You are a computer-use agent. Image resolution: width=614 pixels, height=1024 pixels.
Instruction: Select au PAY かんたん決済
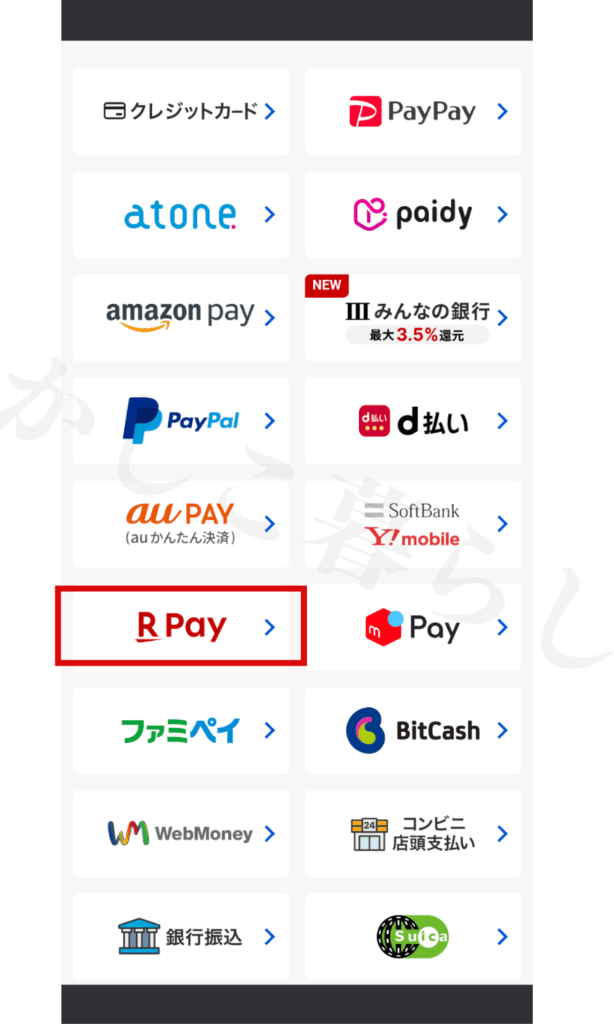coord(181,523)
